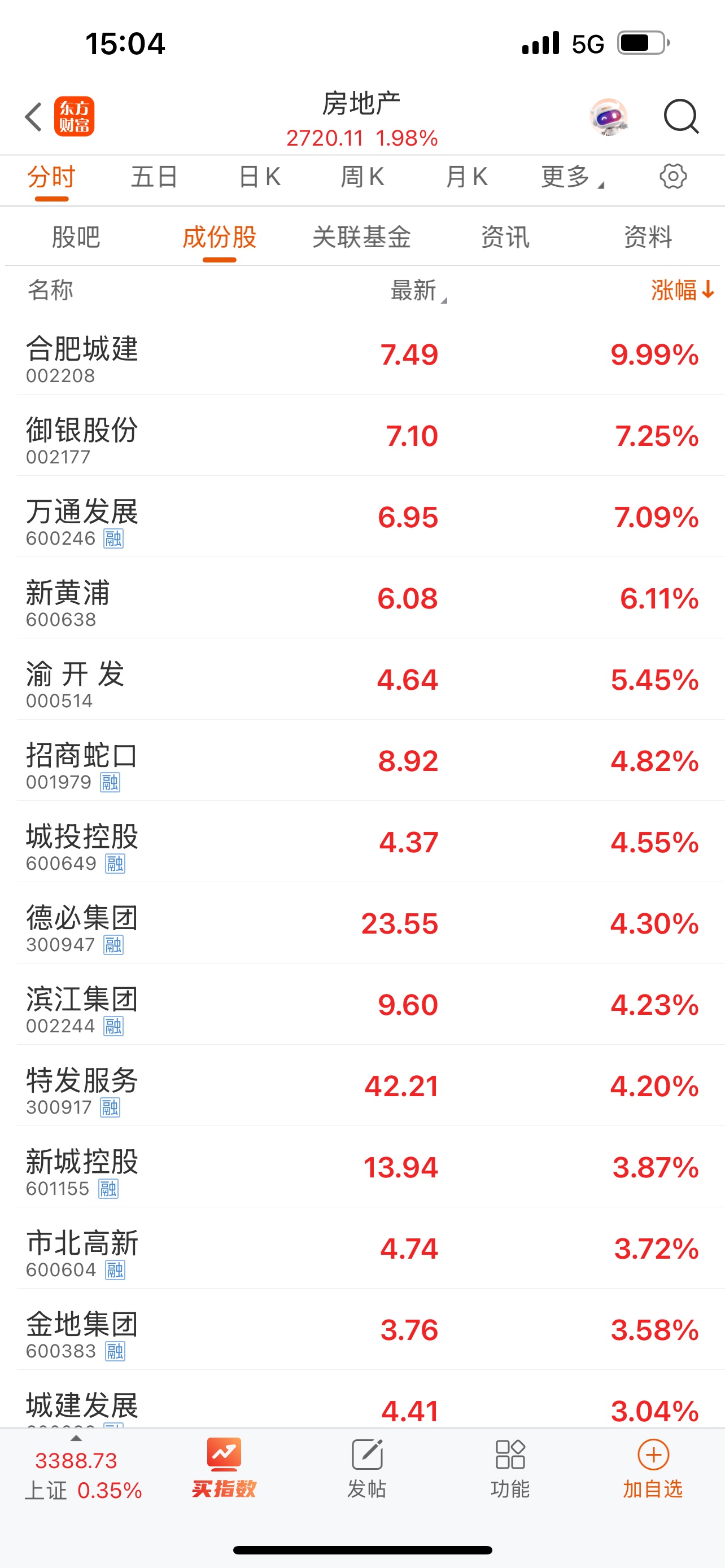Open the search magnifier icon
Screen dimensions: 725x1568
680,116
